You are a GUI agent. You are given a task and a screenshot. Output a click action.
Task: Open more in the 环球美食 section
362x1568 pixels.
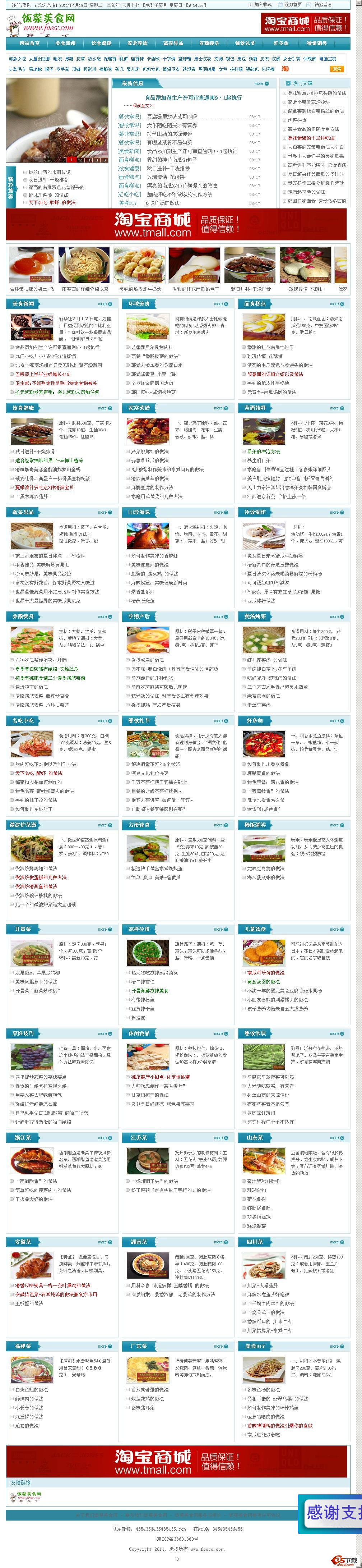click(218, 304)
